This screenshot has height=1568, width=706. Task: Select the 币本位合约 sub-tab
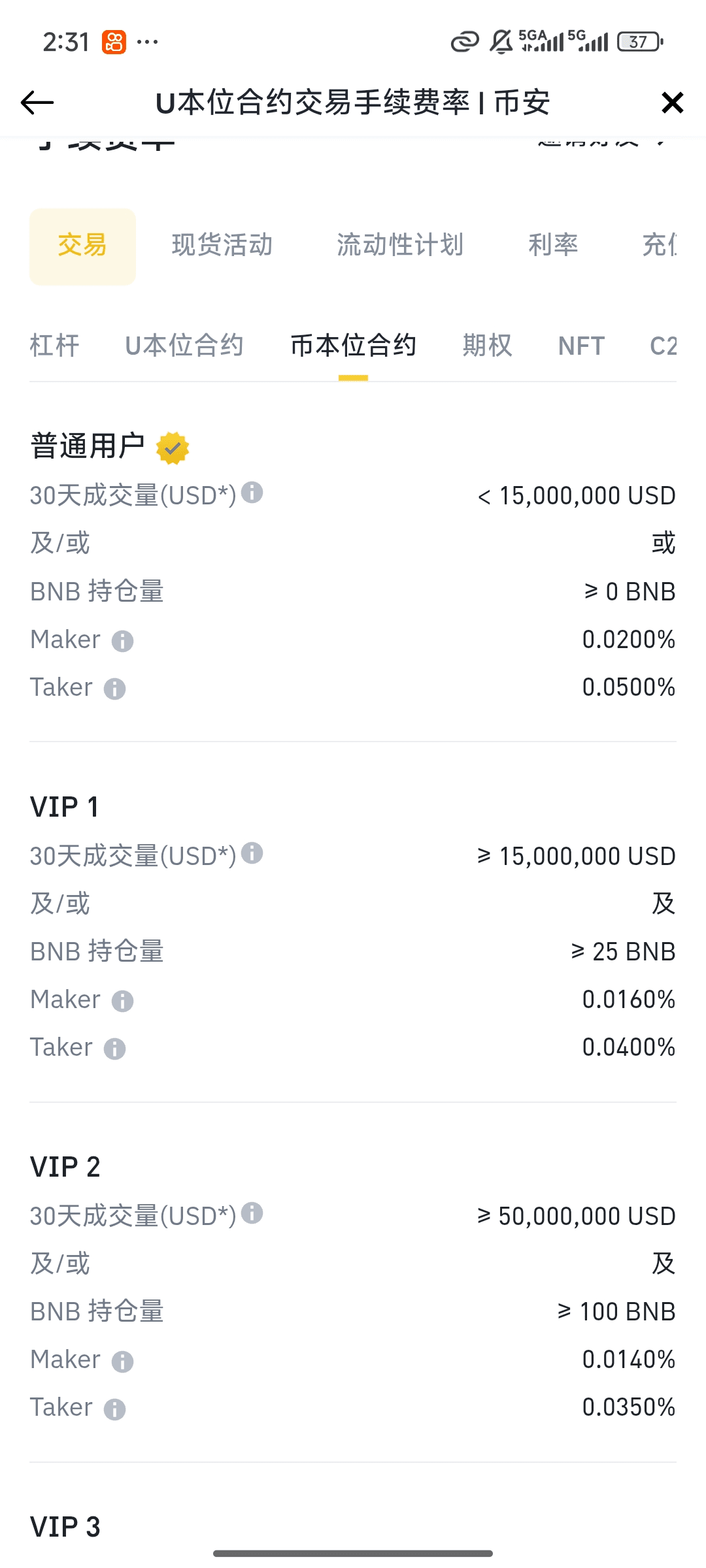[353, 346]
